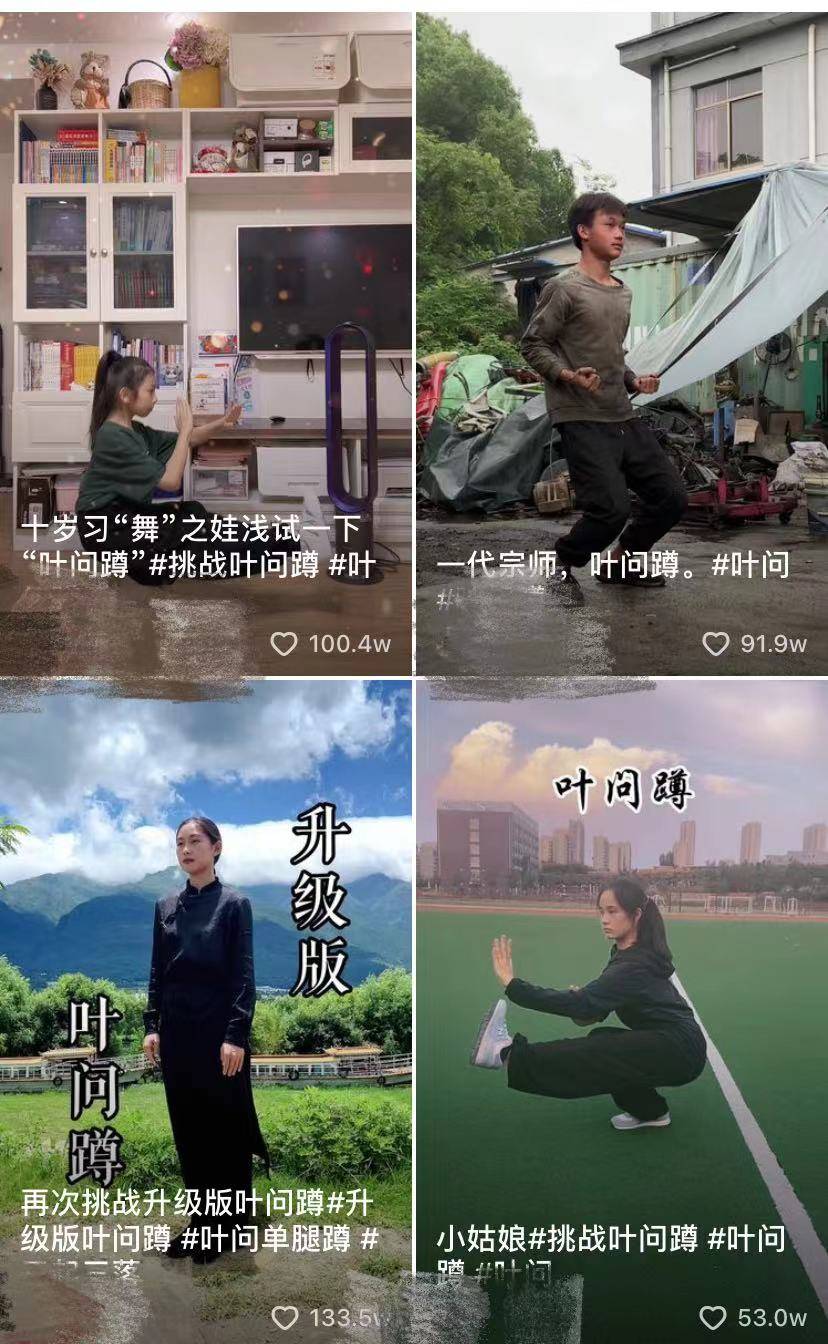Open the 升级版叶问蹲 challenge video

pos(205,1012)
